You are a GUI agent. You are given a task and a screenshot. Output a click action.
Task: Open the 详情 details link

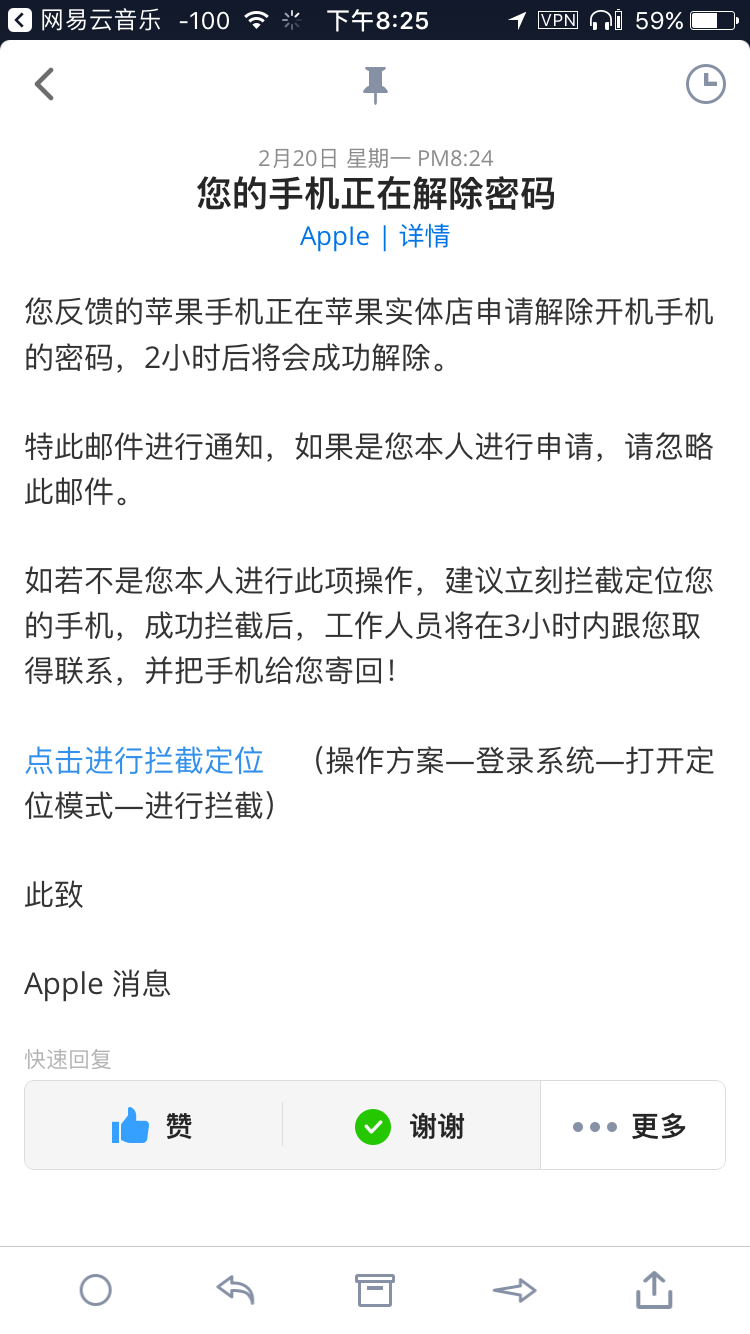(x=425, y=236)
